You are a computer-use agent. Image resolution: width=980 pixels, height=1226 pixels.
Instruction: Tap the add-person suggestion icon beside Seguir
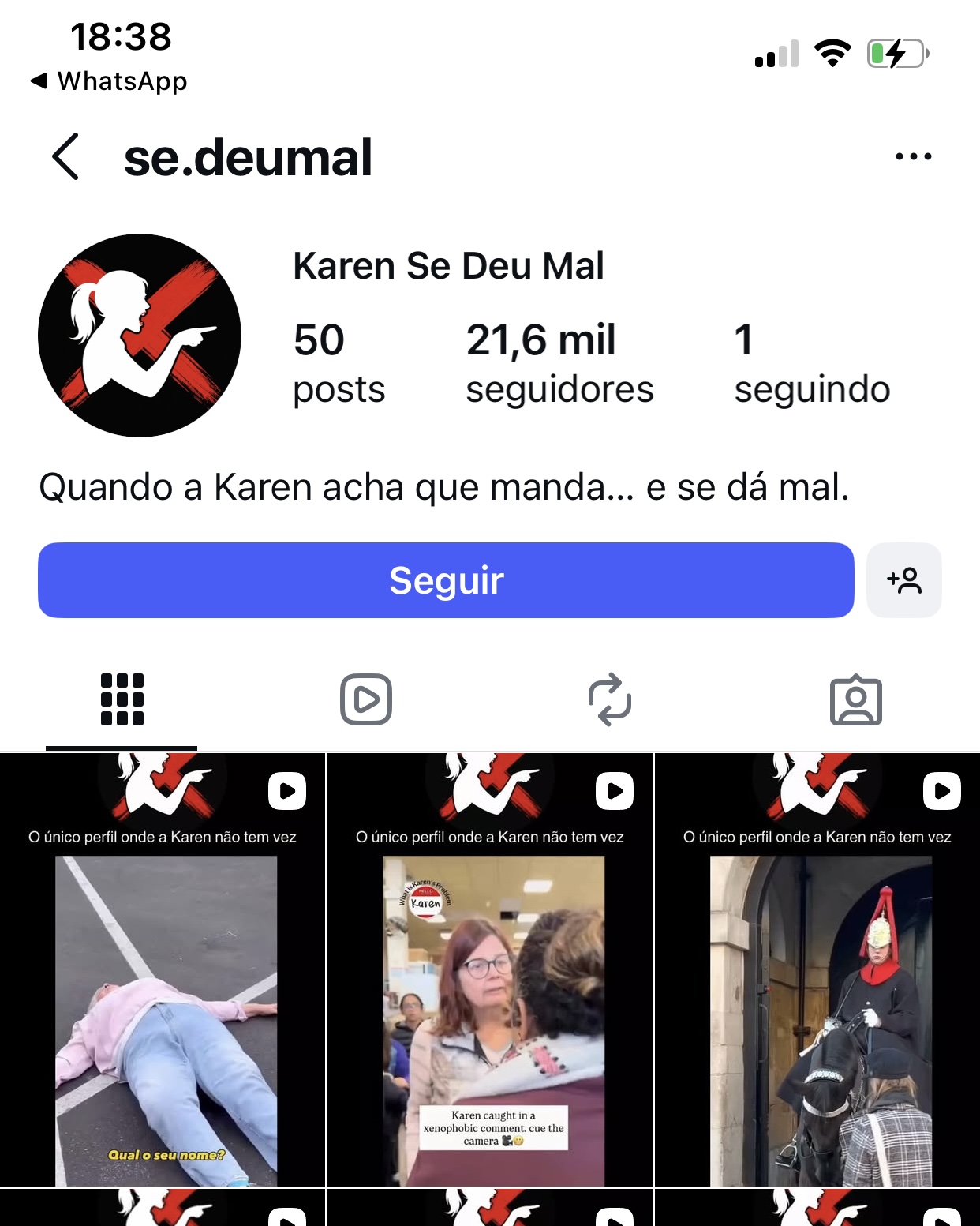tap(903, 580)
